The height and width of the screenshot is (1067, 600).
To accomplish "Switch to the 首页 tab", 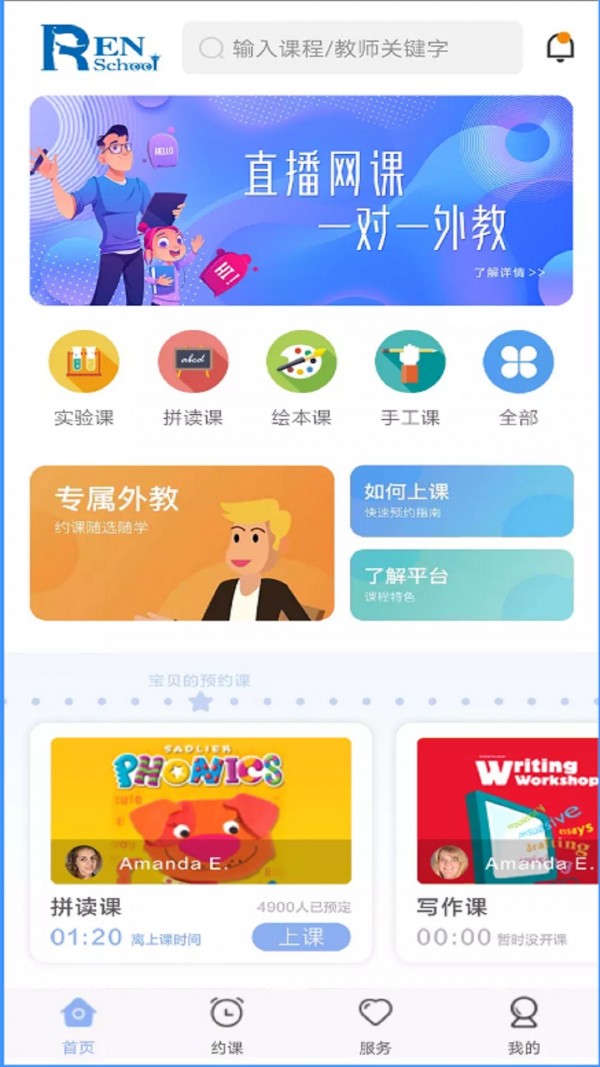I will click(78, 1026).
